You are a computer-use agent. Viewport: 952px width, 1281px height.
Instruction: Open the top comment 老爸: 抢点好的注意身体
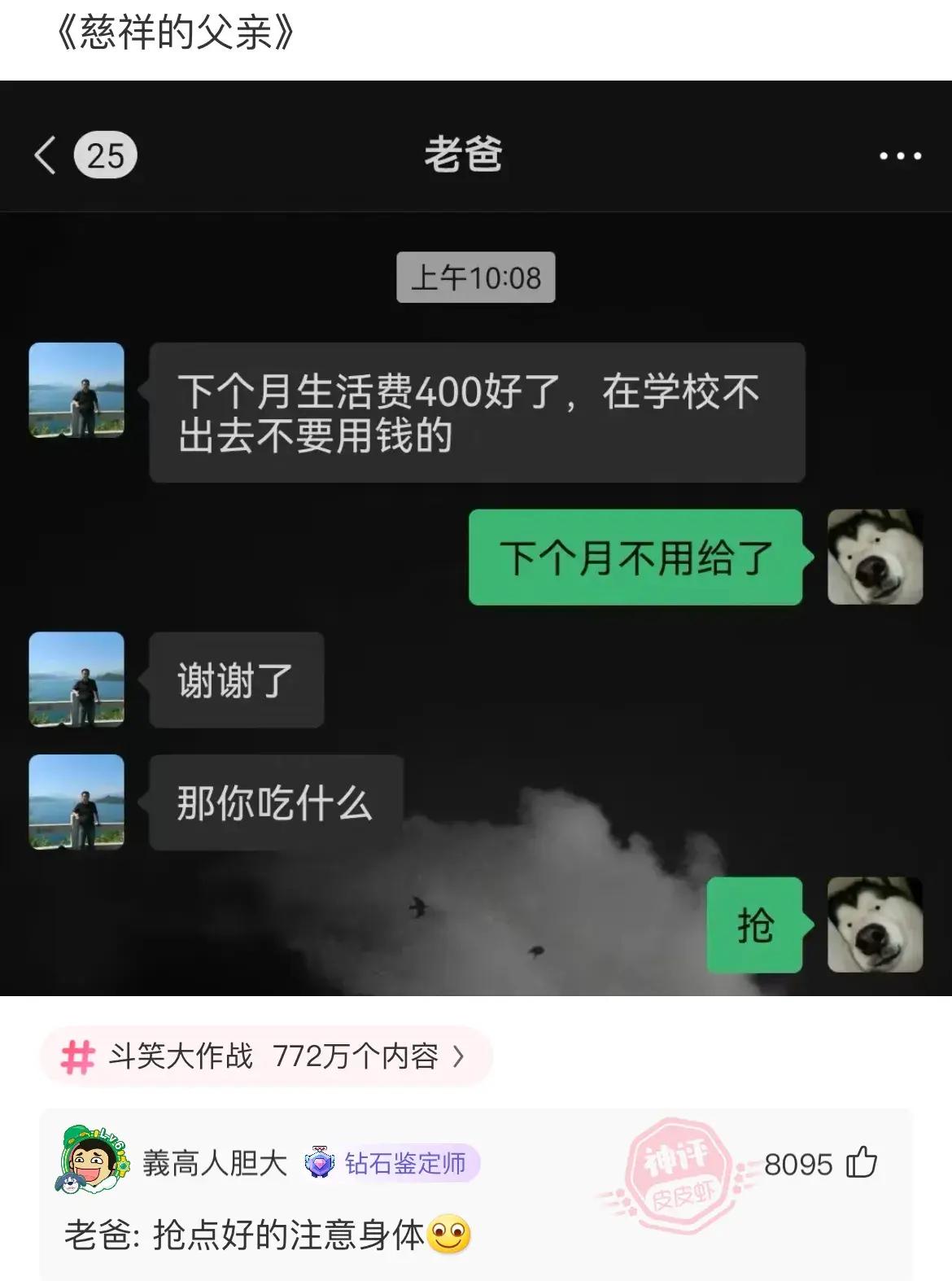pos(269,1235)
